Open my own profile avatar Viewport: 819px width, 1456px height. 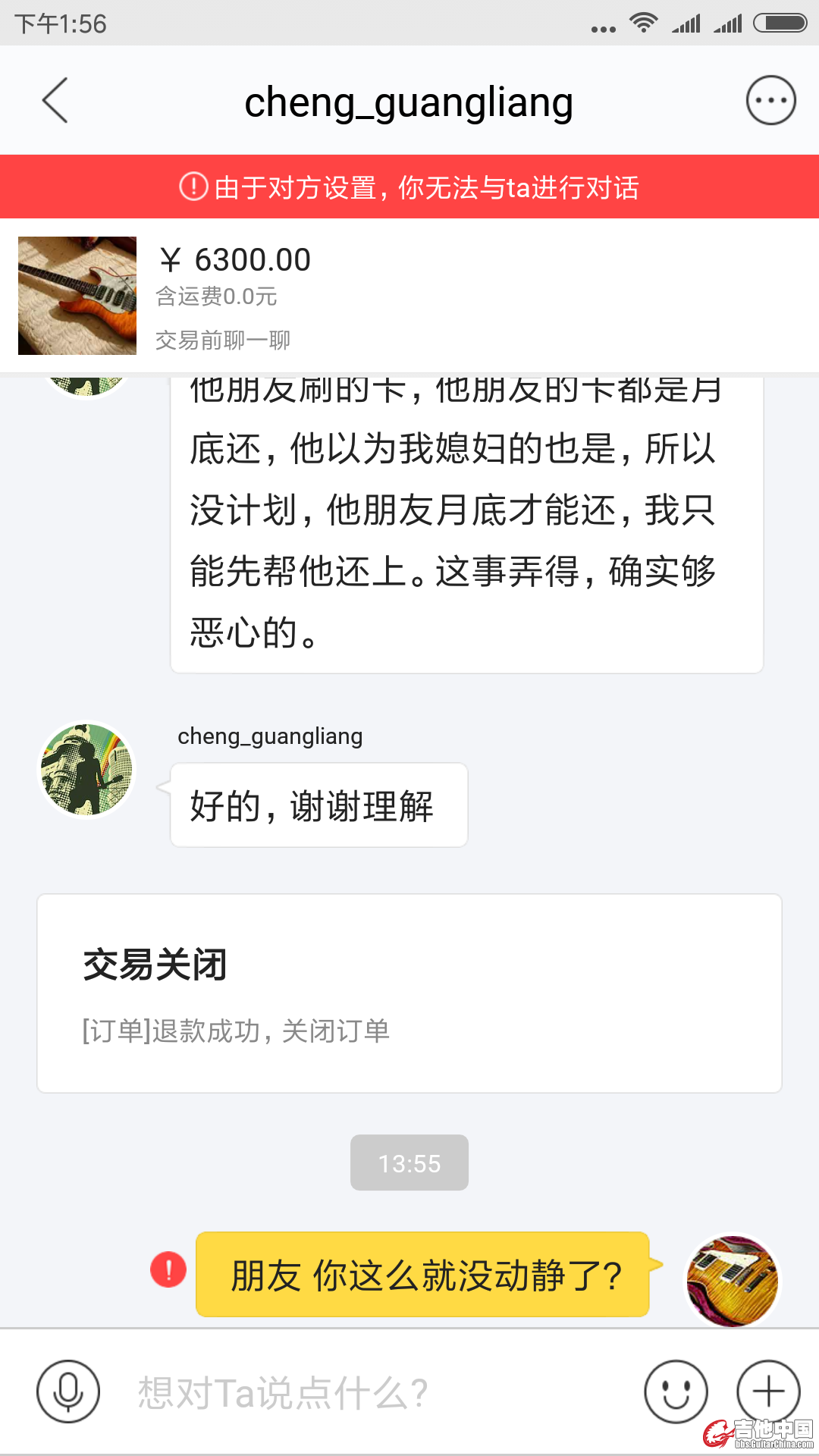coord(732,1281)
